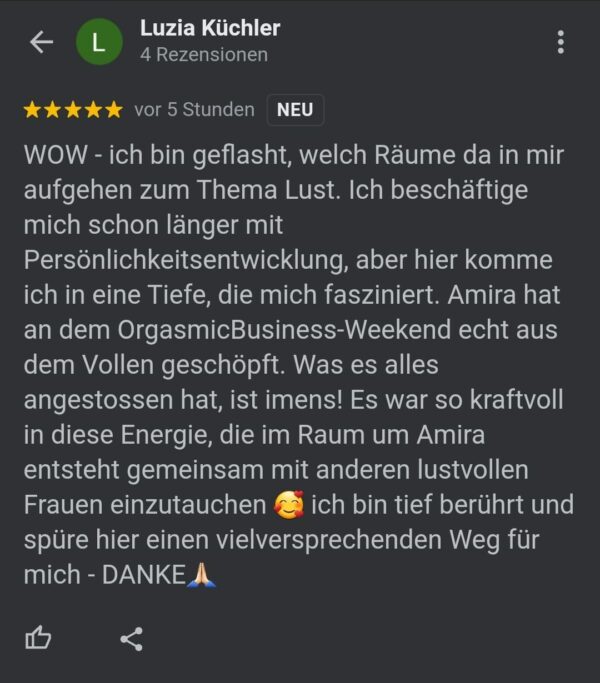
Task: Mark this review as helpful
Action: coord(38,638)
